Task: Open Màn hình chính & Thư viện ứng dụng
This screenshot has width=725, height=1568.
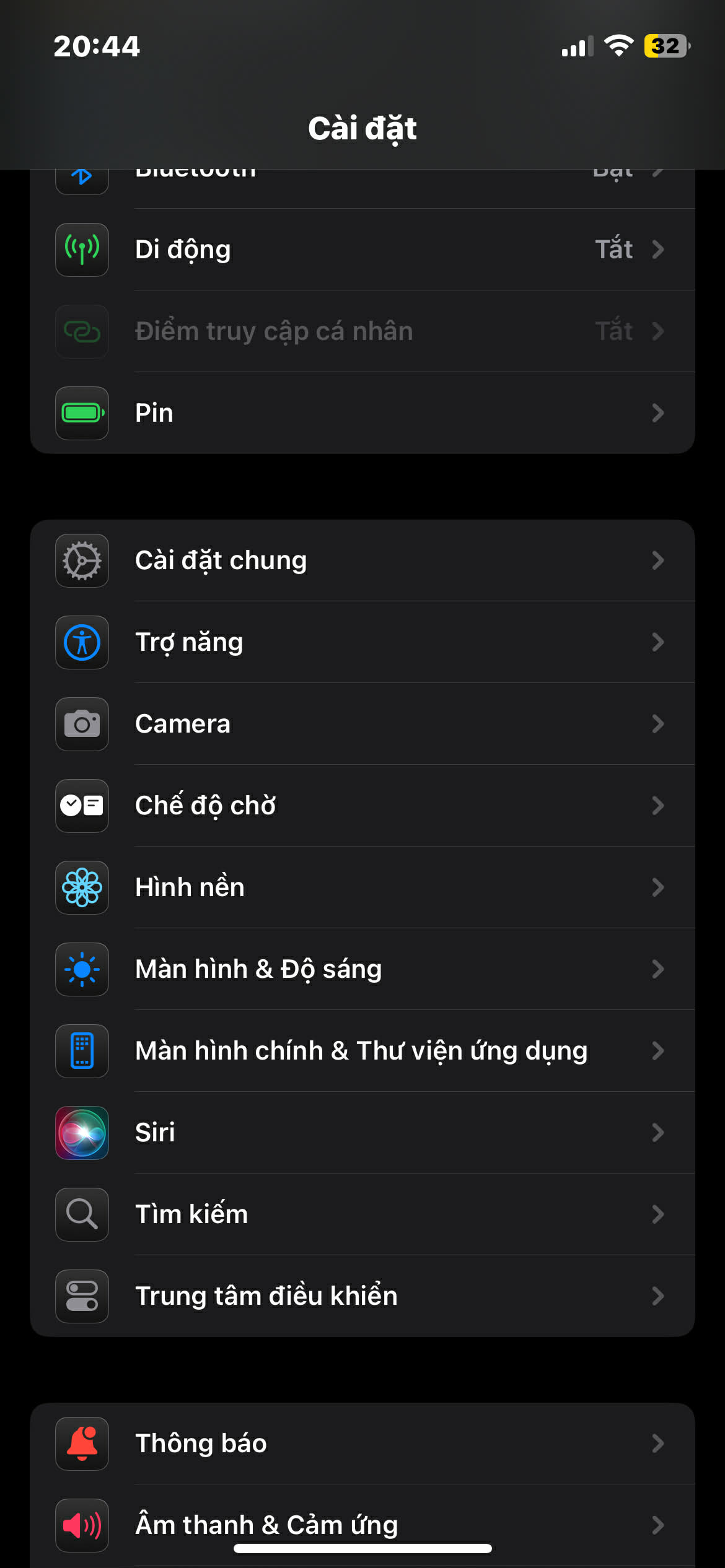Action: click(362, 1051)
